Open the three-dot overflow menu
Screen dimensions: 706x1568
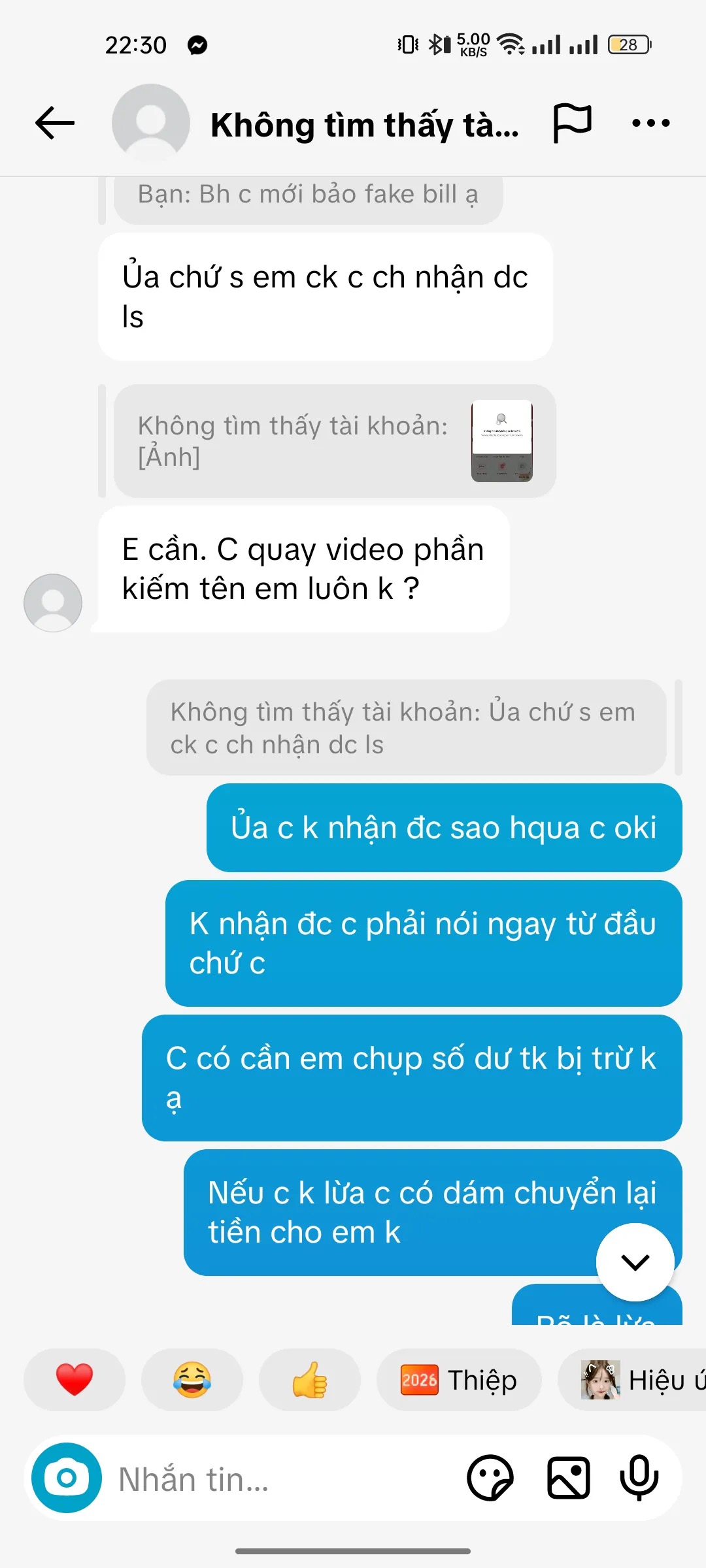pos(651,123)
